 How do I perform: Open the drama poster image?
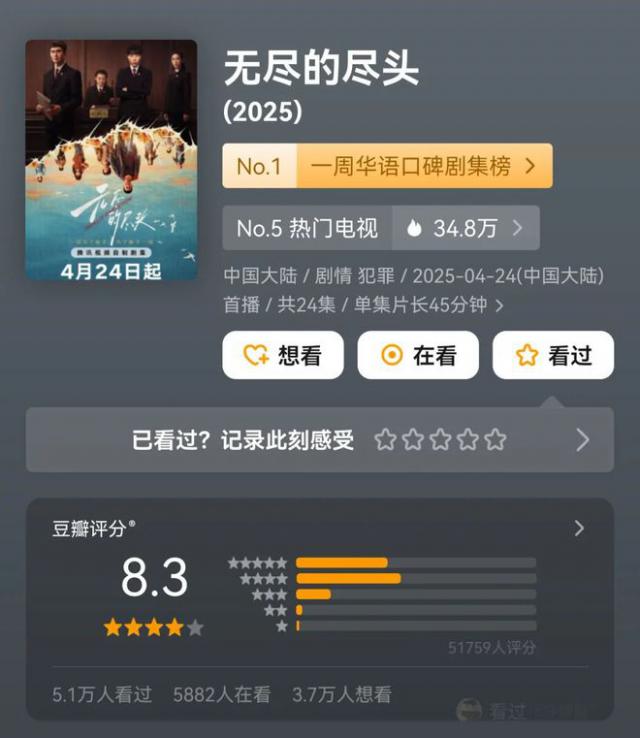tap(111, 160)
